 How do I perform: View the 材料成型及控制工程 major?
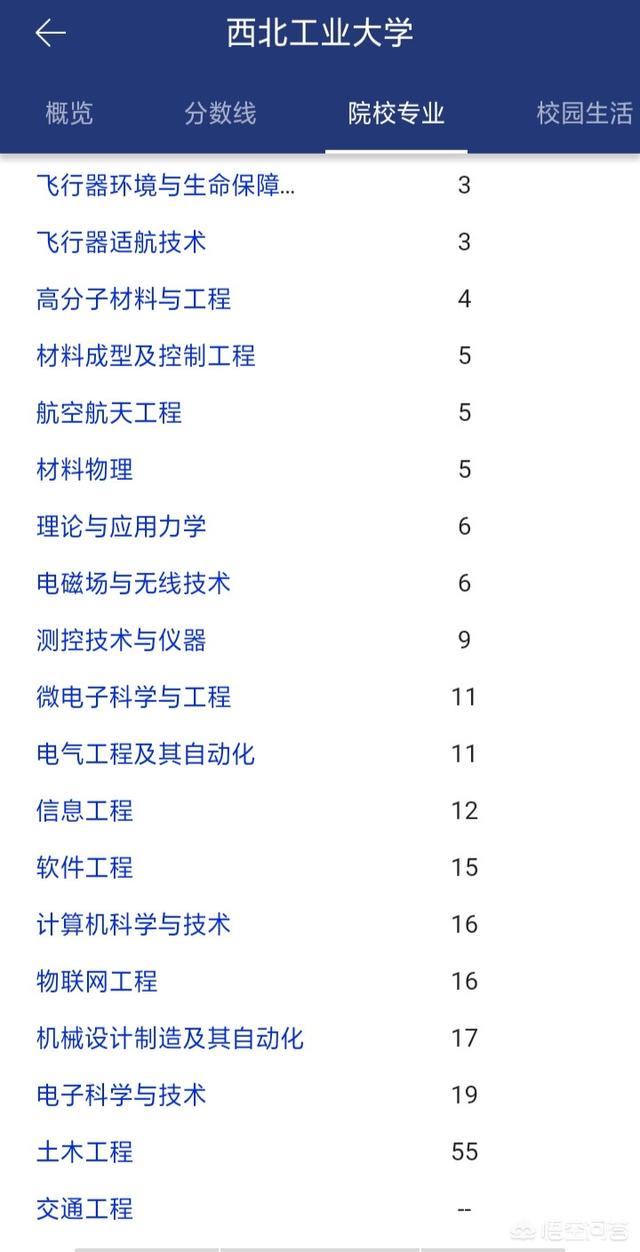[x=146, y=356]
